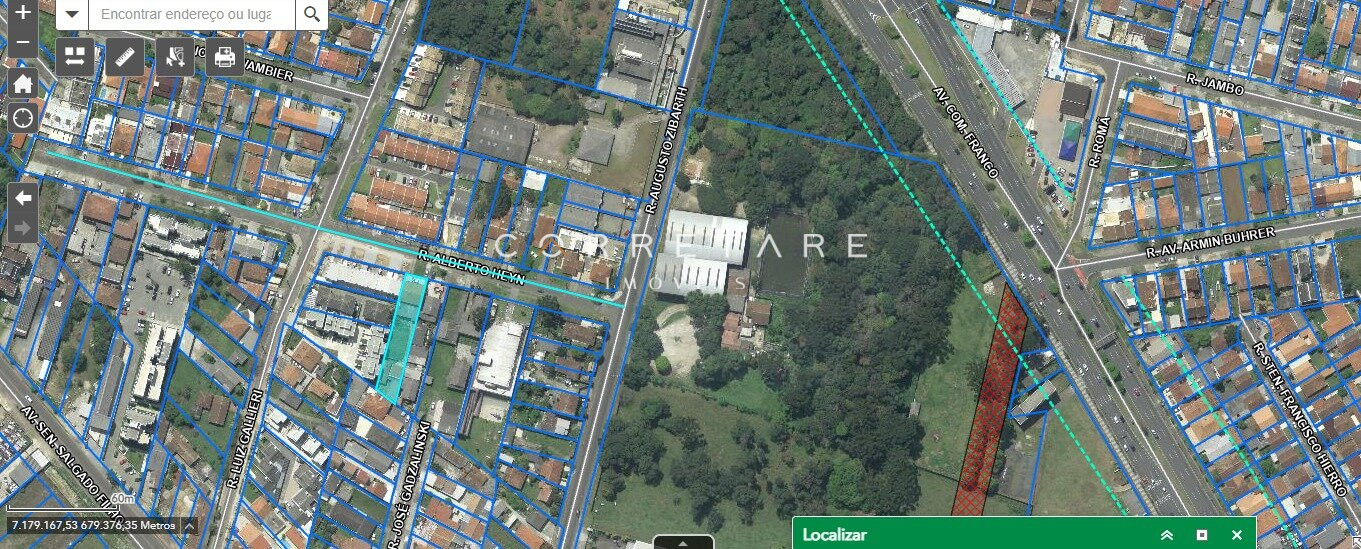Open the feature selection tool
1361x549 pixels.
tap(175, 57)
